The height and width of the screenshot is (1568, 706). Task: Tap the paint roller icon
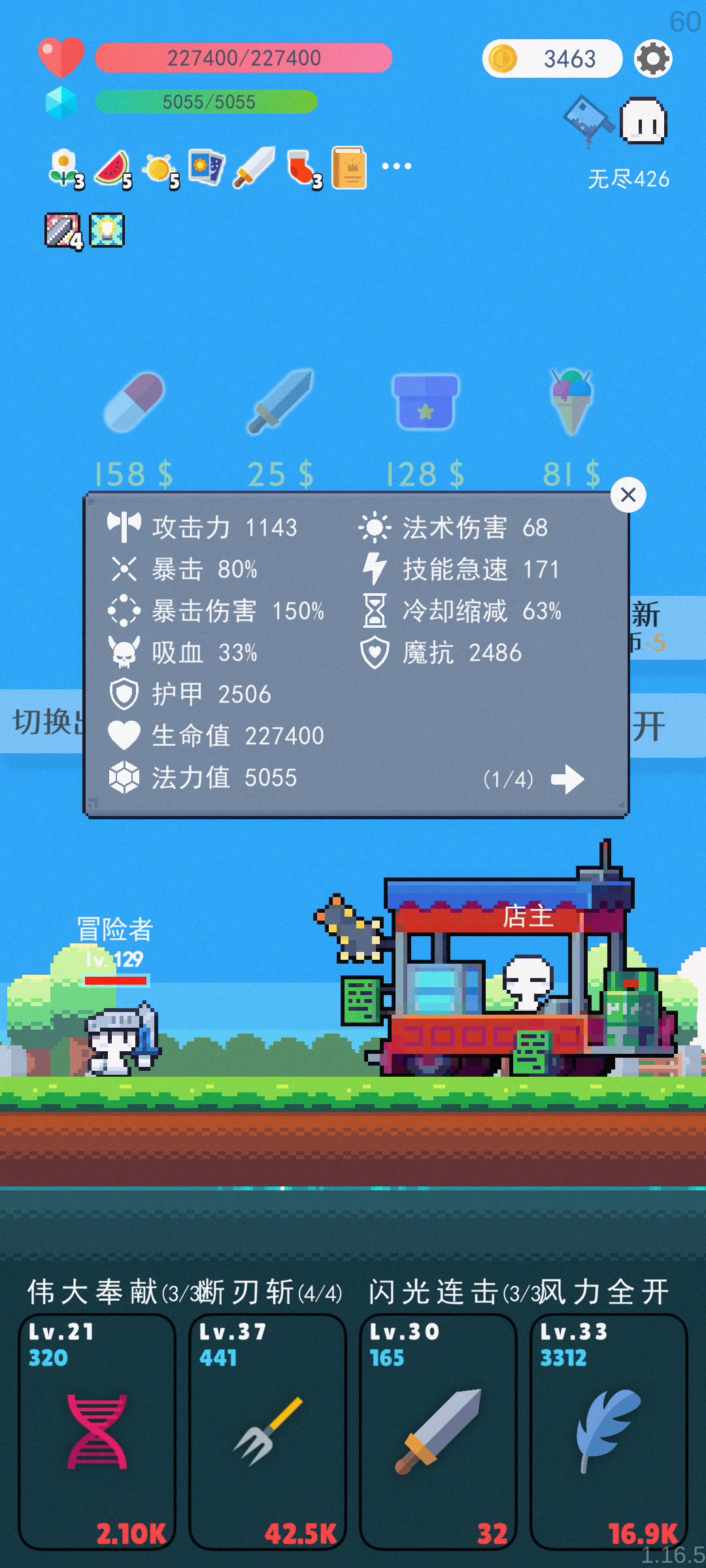tap(588, 121)
